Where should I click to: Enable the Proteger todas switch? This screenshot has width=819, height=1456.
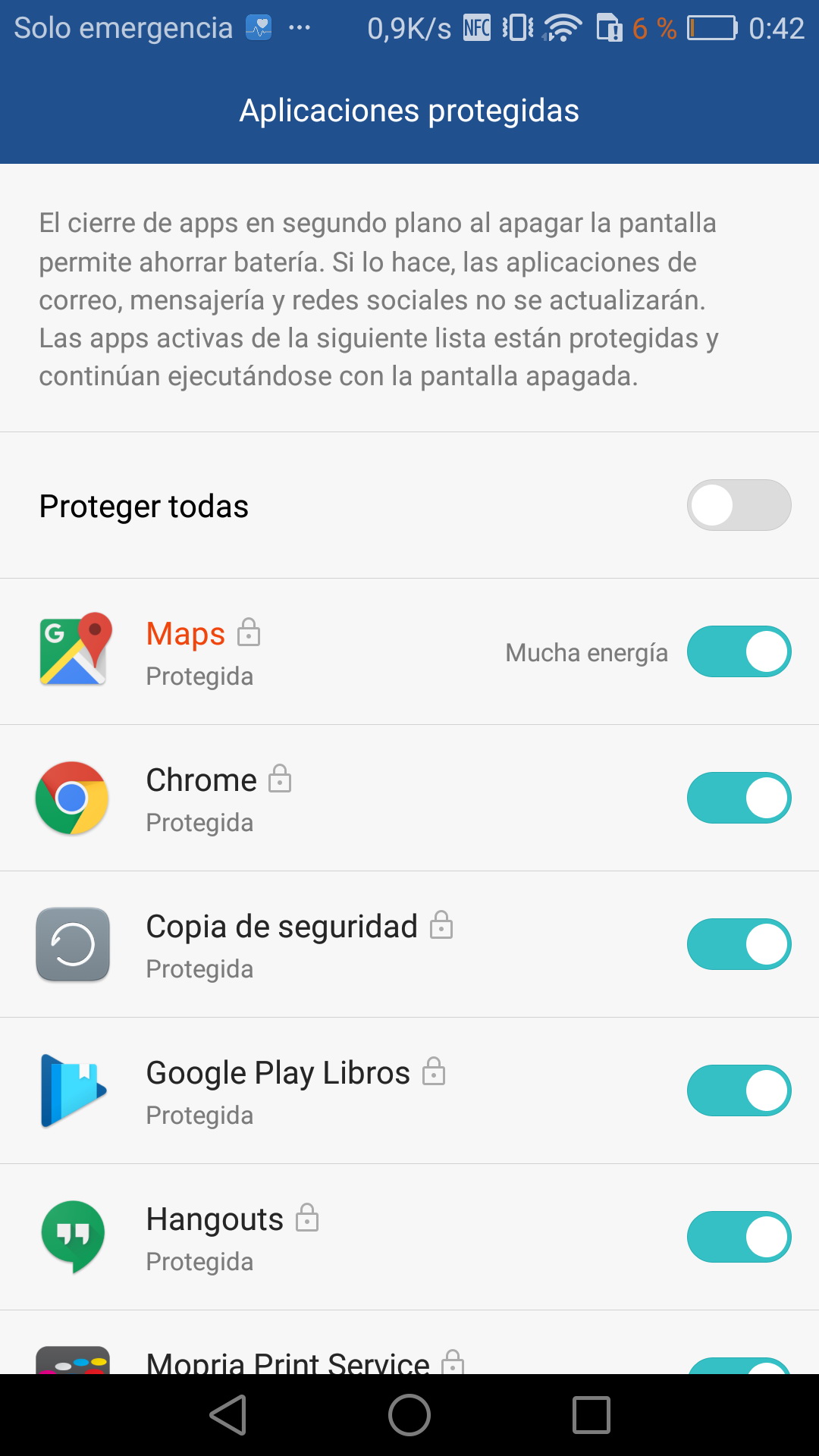pos(739,505)
